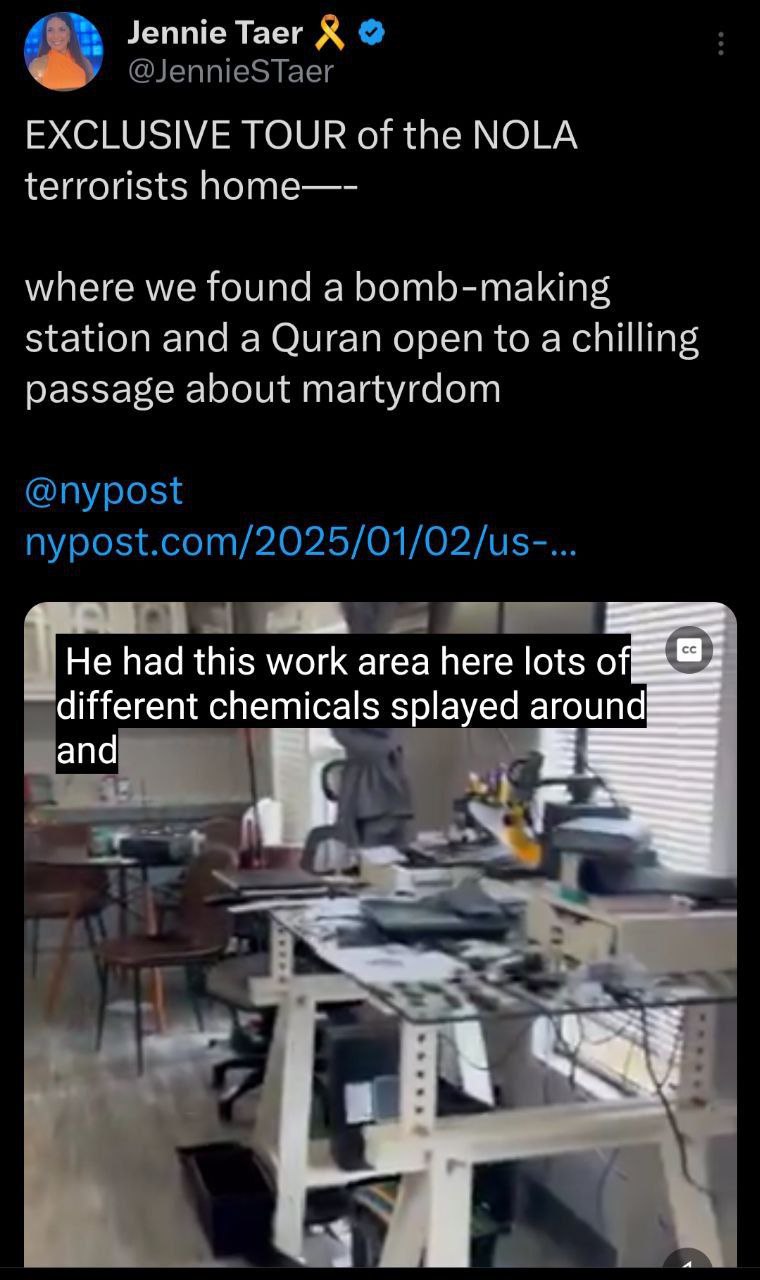Play the embedded home tour video
The height and width of the screenshot is (1280, 760).
(380, 935)
